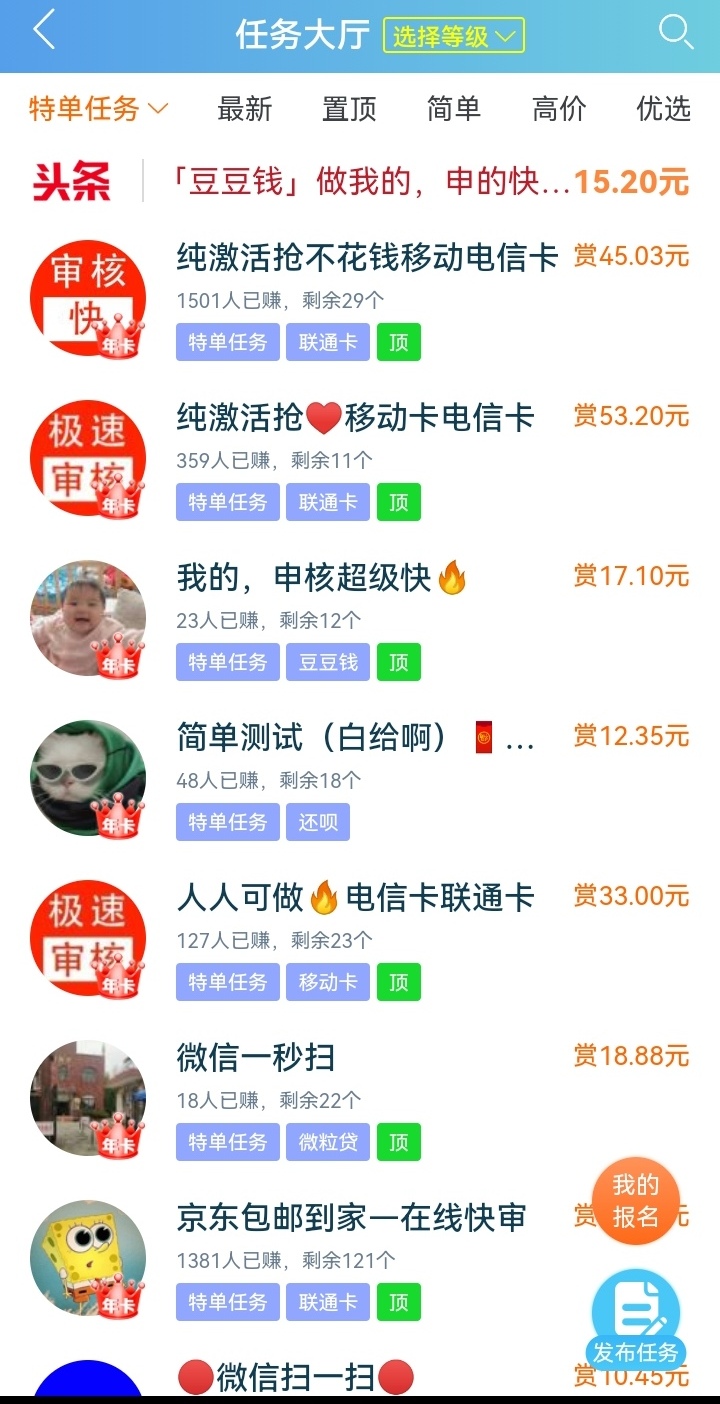This screenshot has height=1404, width=720.
Task: View the 微信一秒扫 task
Action: click(256, 1058)
